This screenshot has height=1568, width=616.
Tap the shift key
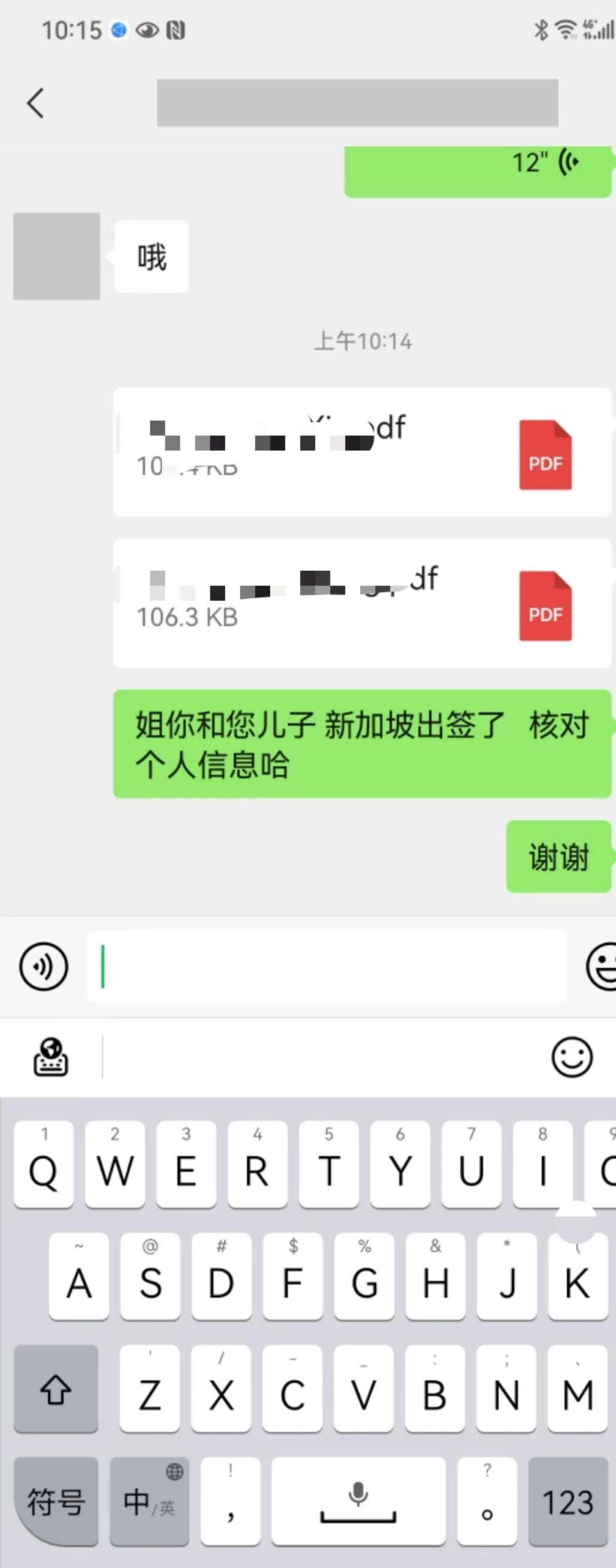[56, 1389]
